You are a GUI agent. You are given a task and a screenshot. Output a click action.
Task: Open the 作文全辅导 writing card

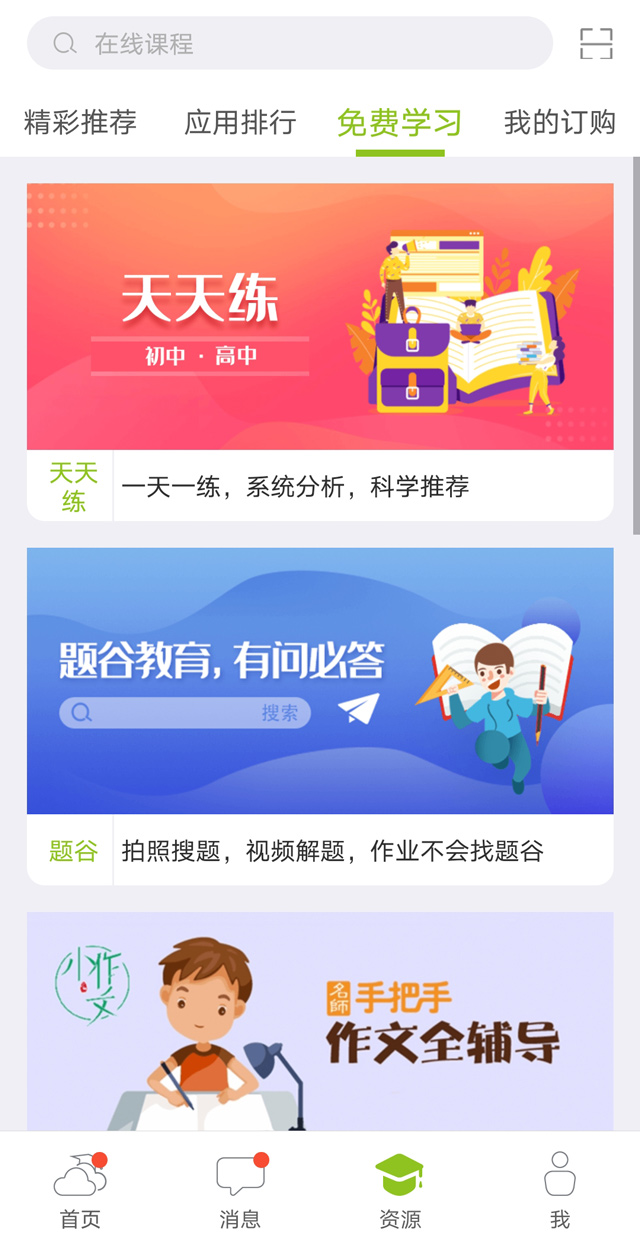pos(320,1020)
